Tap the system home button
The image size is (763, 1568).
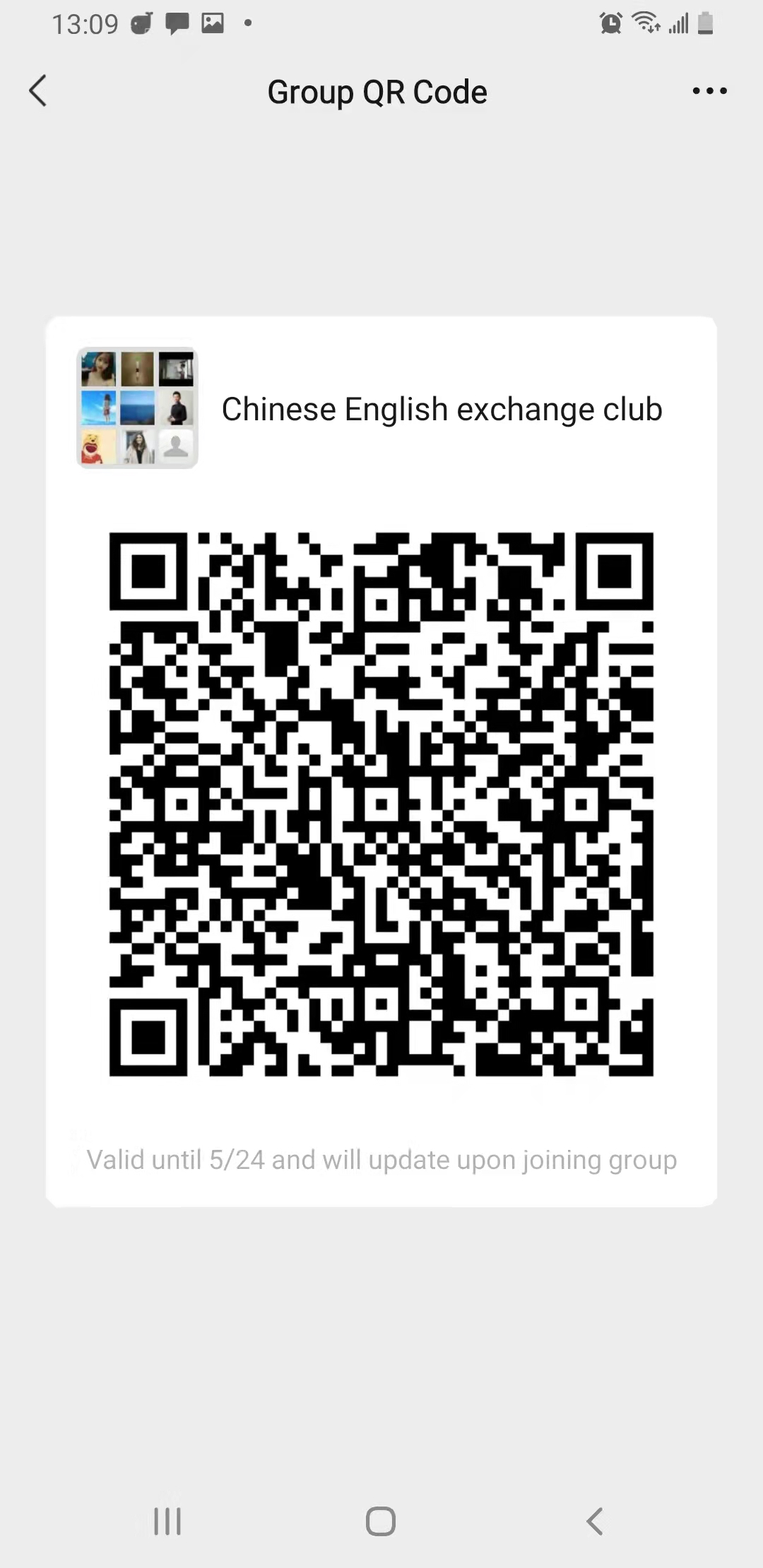[x=381, y=1521]
